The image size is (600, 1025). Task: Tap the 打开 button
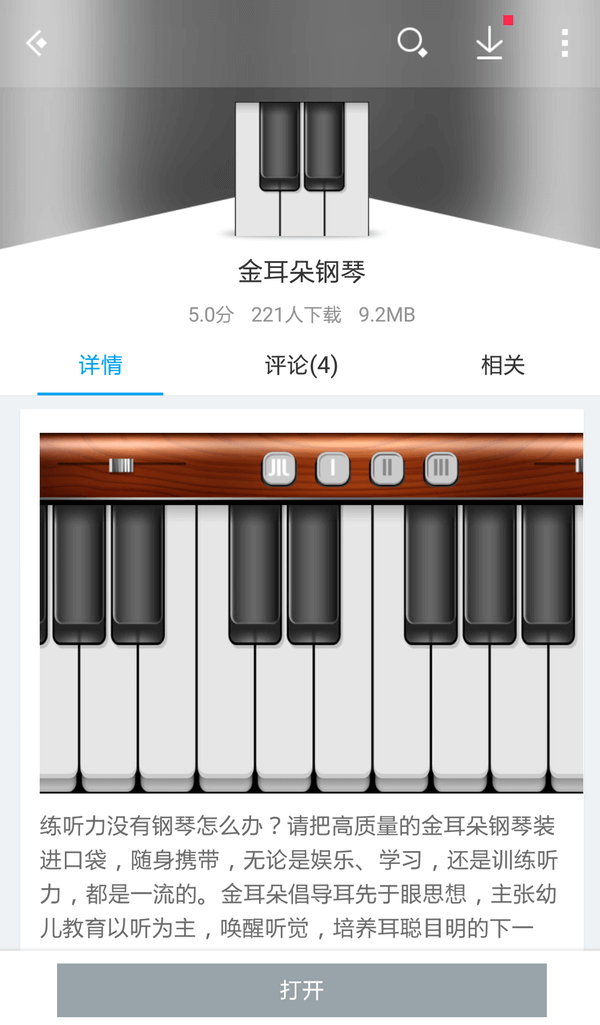[301, 990]
